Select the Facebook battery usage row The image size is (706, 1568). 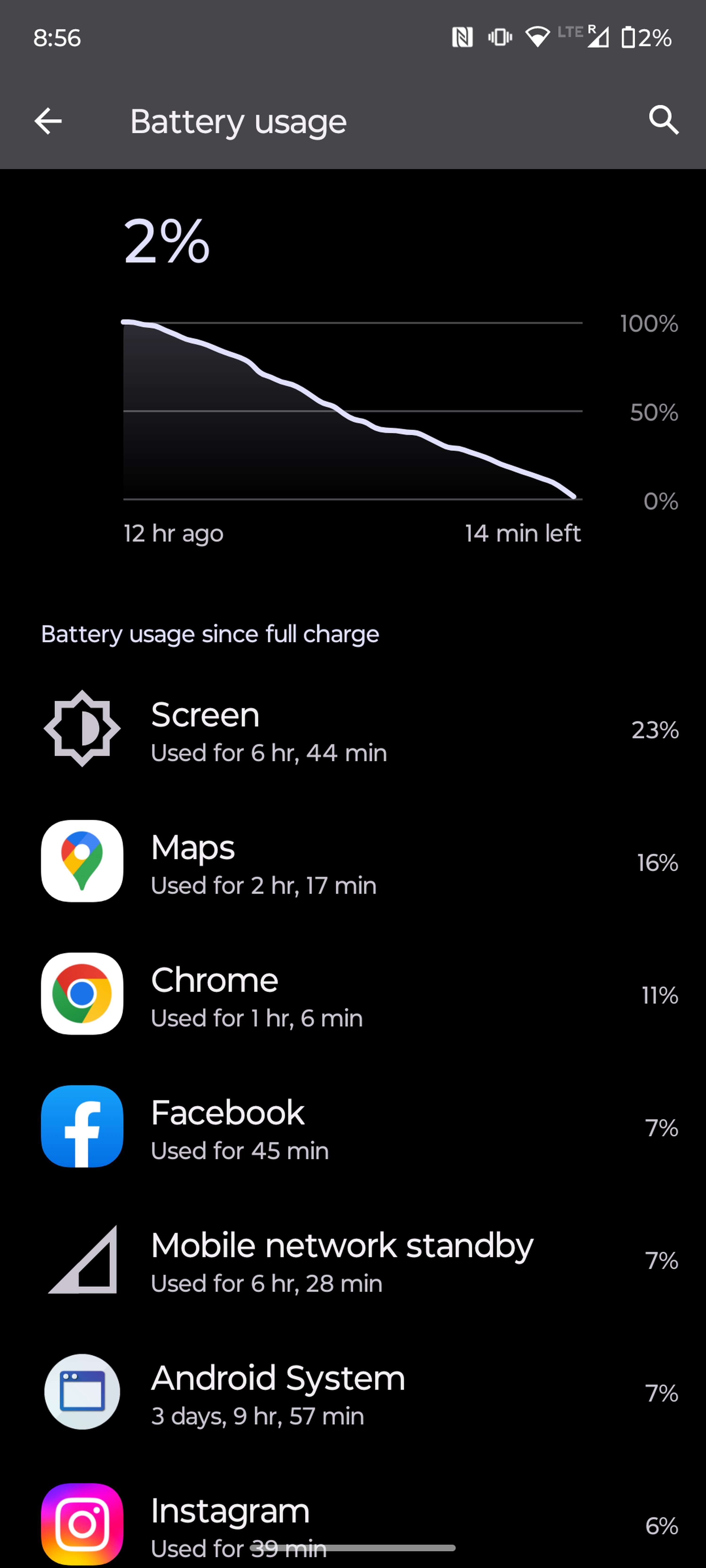353,1127
